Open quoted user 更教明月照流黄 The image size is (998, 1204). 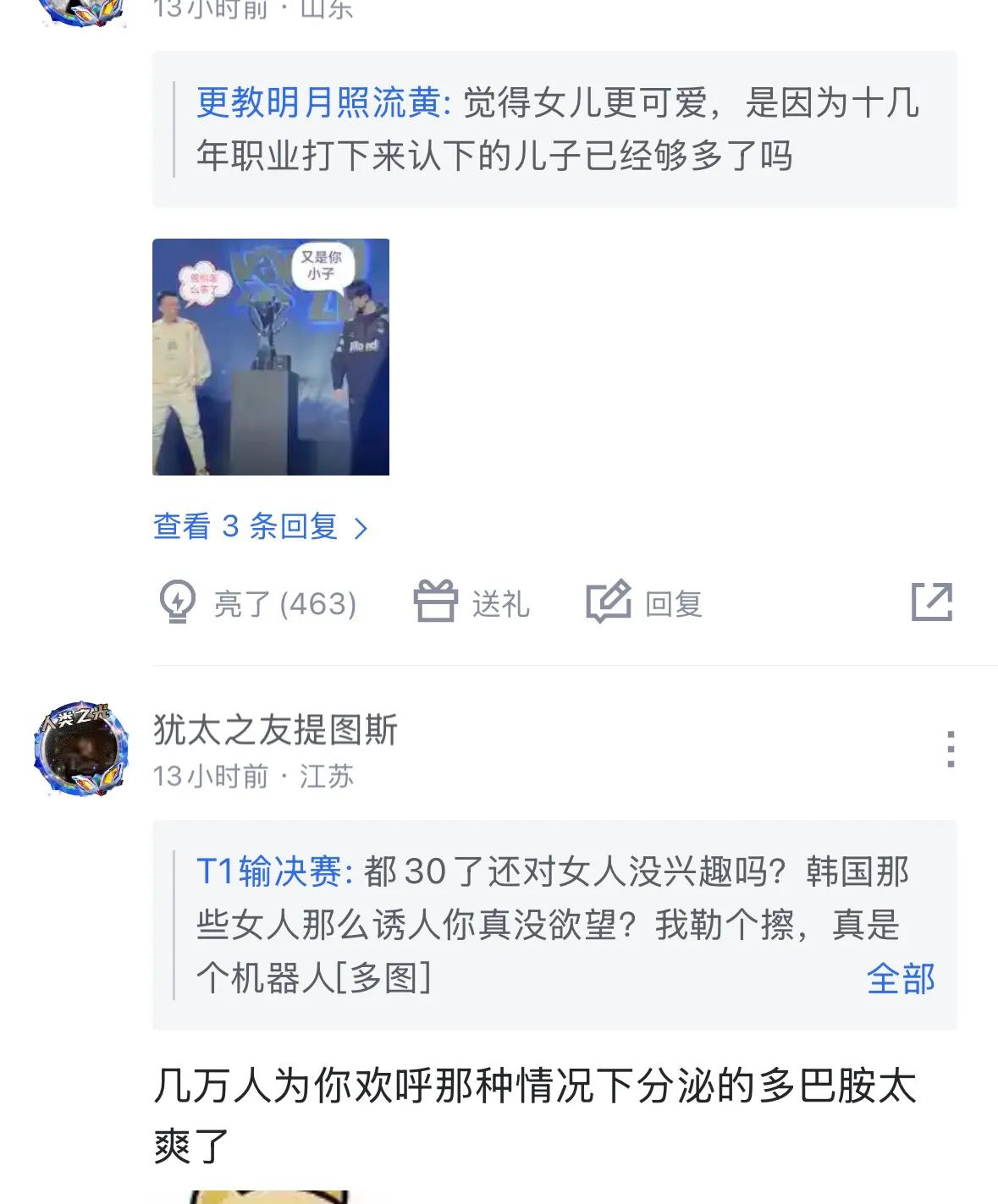pyautogui.click(x=318, y=102)
